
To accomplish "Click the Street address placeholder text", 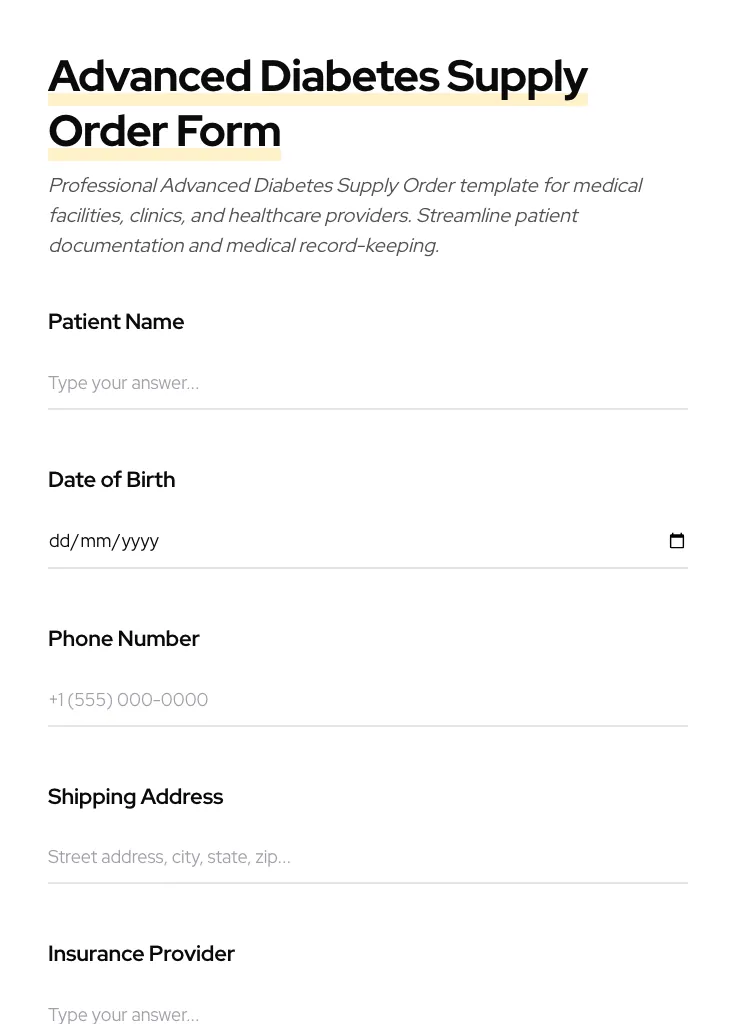I will tap(169, 857).
